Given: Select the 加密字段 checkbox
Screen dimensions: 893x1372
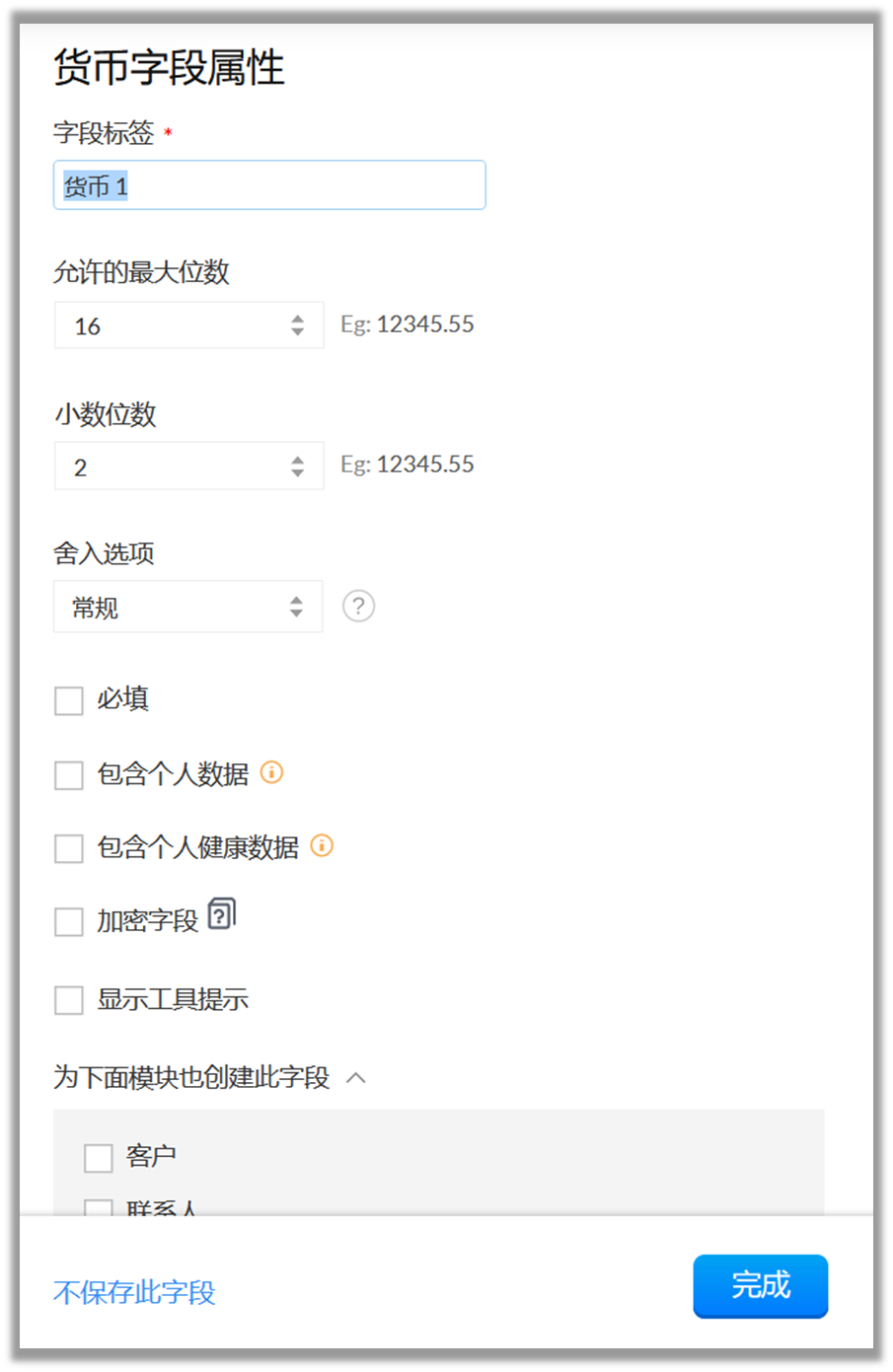Looking at the screenshot, I should (69, 922).
